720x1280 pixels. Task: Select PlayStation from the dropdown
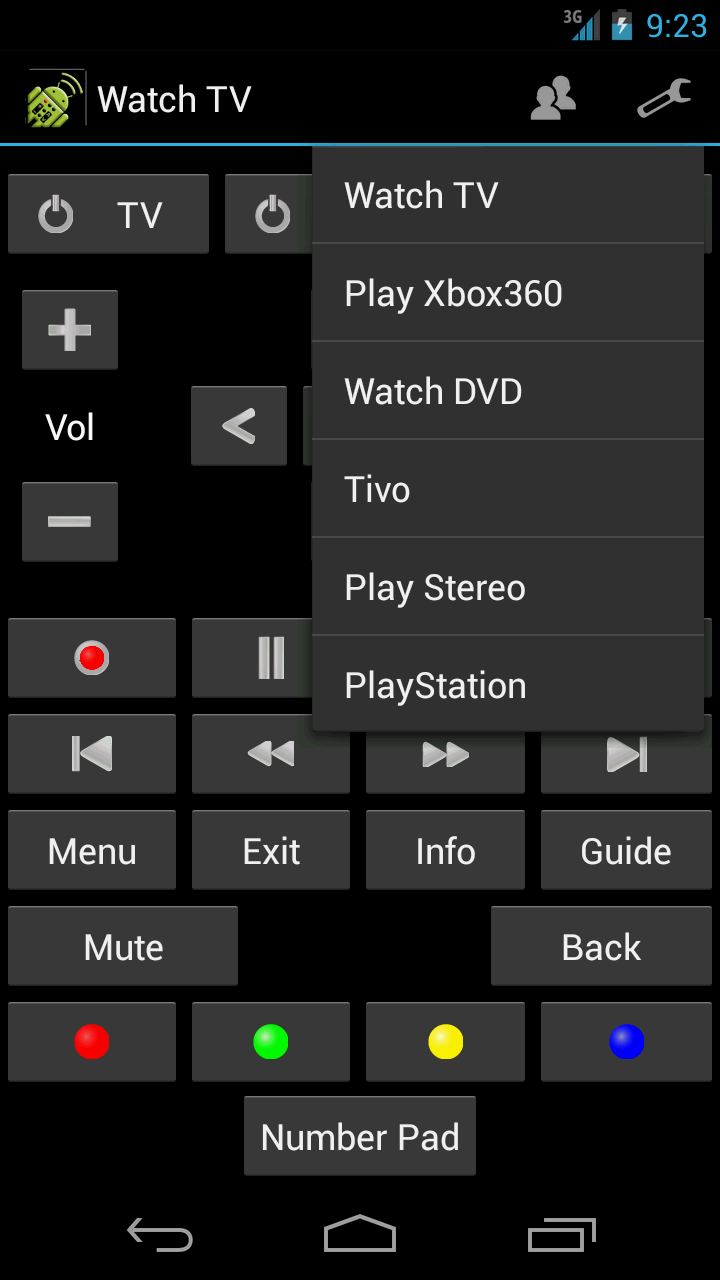point(508,685)
